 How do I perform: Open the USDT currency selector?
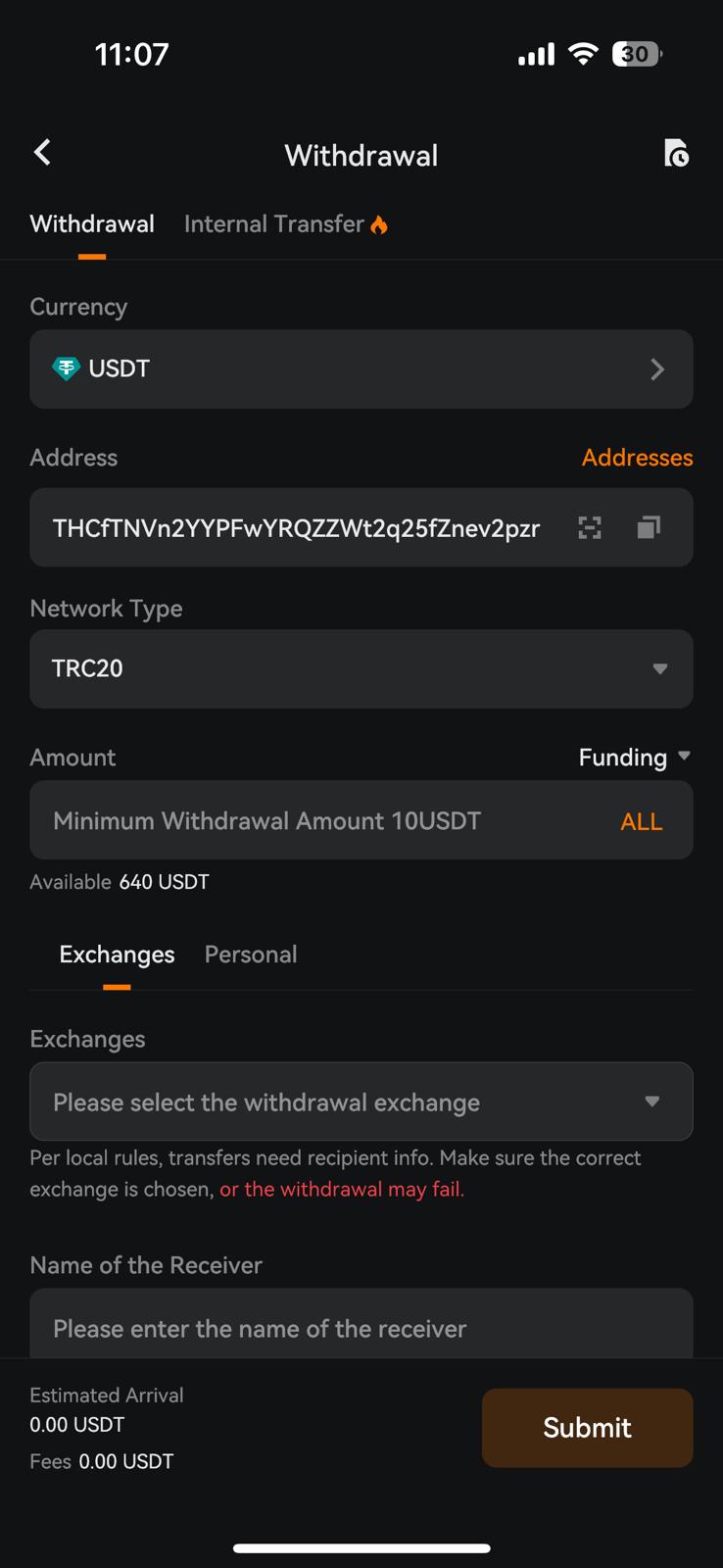tap(361, 369)
